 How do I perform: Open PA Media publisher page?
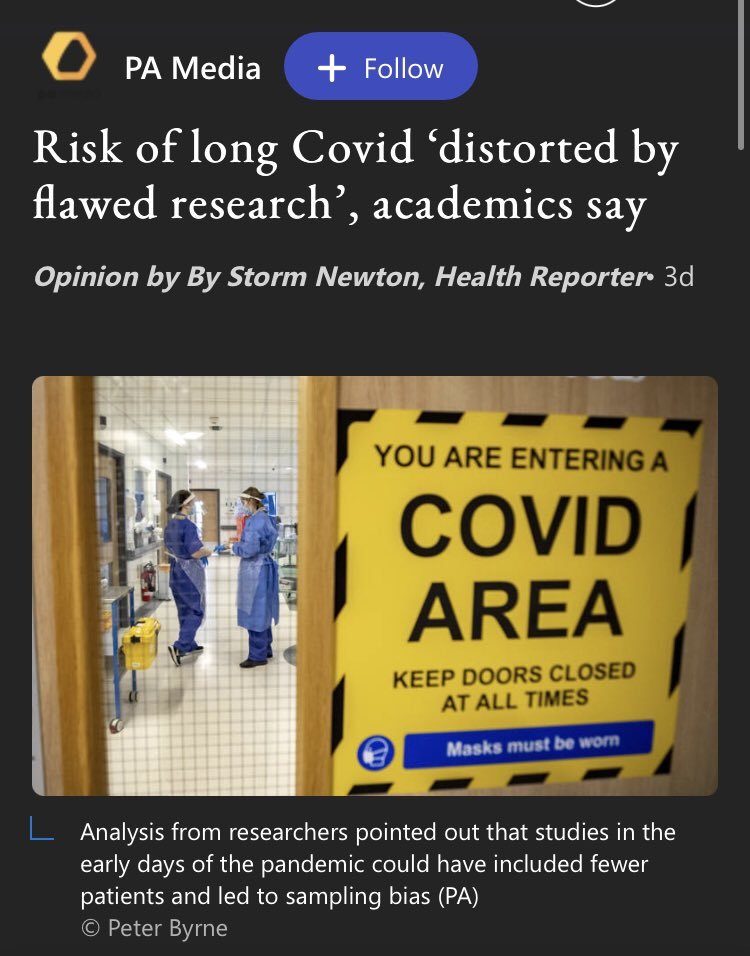point(192,68)
